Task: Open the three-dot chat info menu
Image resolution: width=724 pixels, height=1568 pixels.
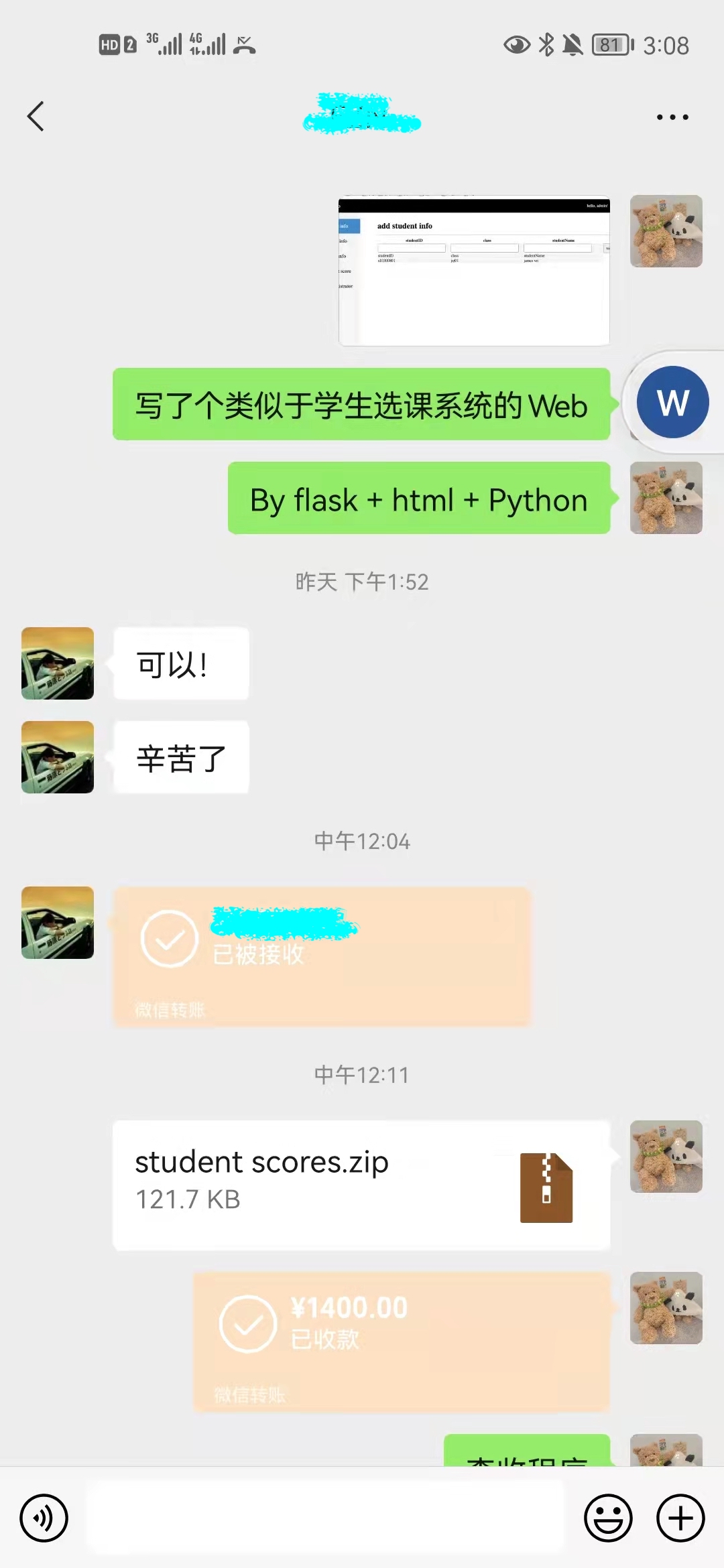Action: click(x=672, y=117)
